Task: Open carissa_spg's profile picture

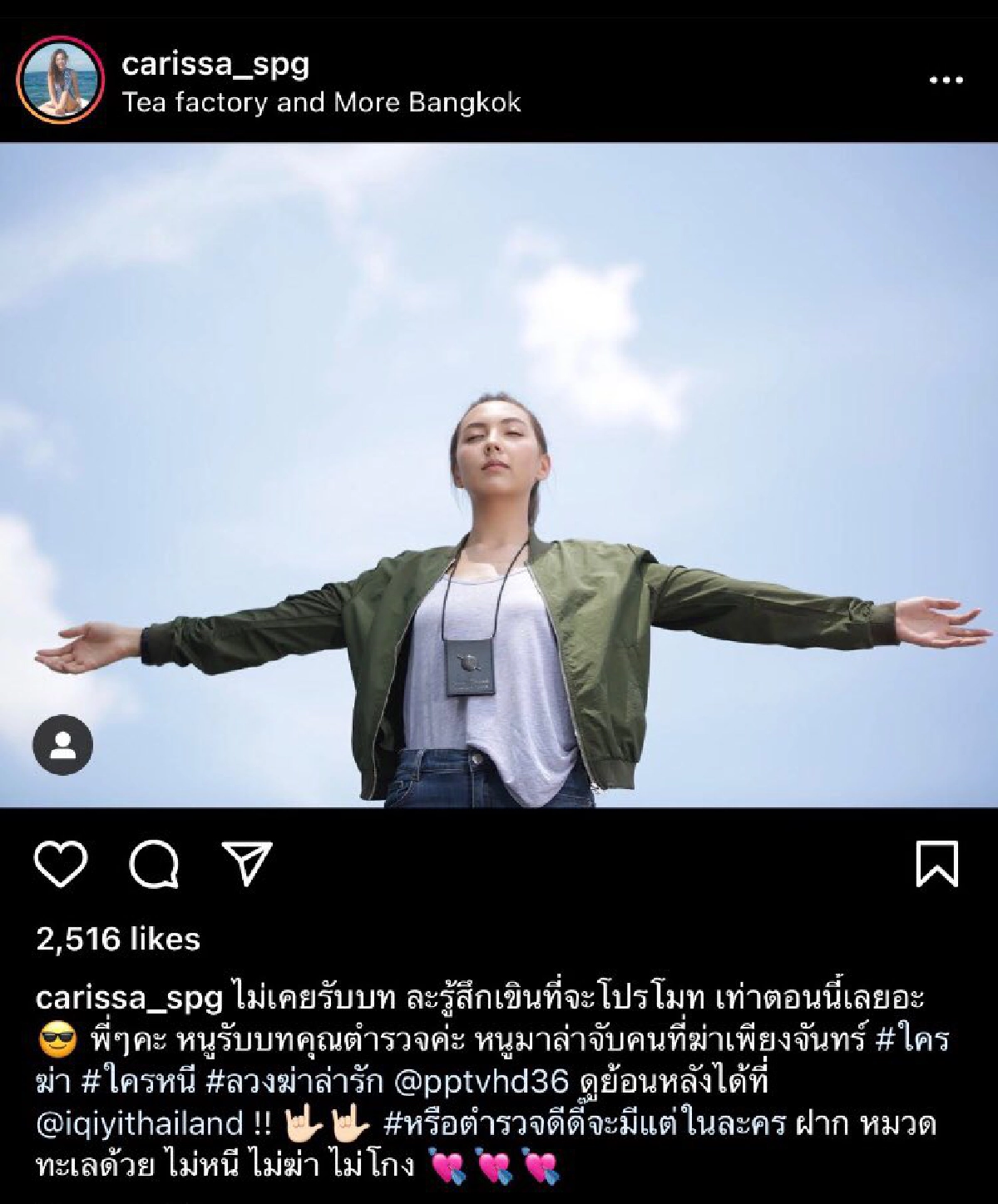Action: [60, 79]
